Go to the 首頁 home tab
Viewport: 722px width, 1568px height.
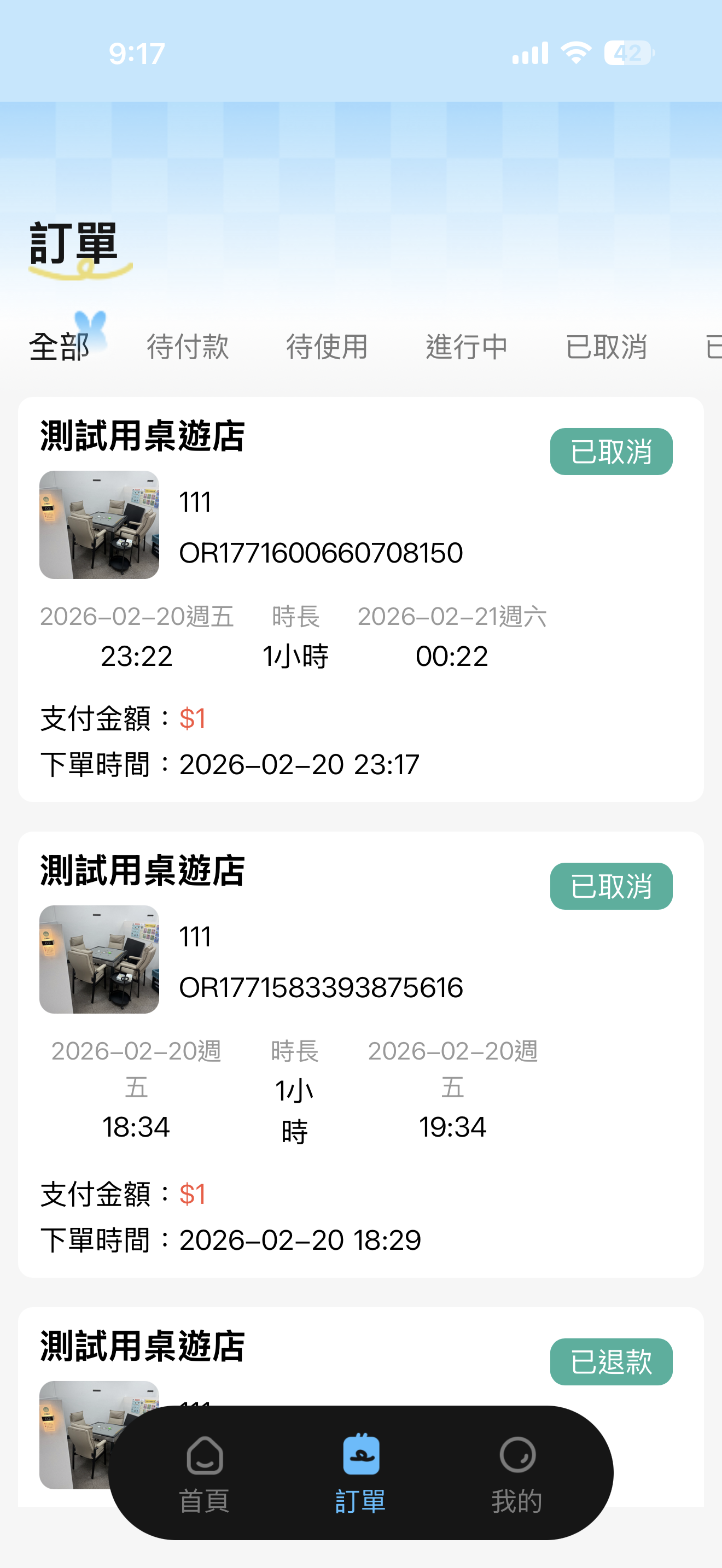[205, 1473]
